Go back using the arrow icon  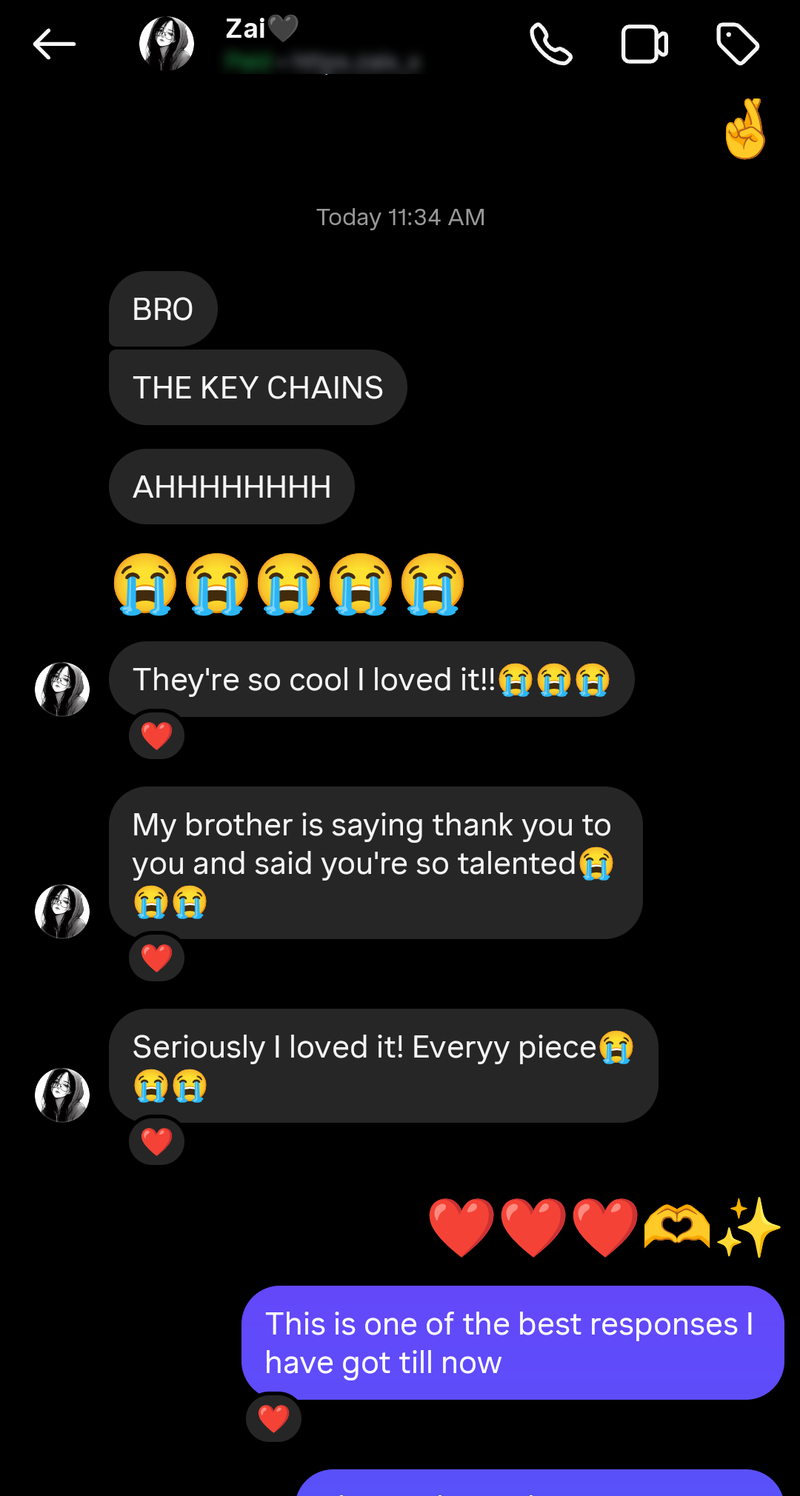coord(54,44)
